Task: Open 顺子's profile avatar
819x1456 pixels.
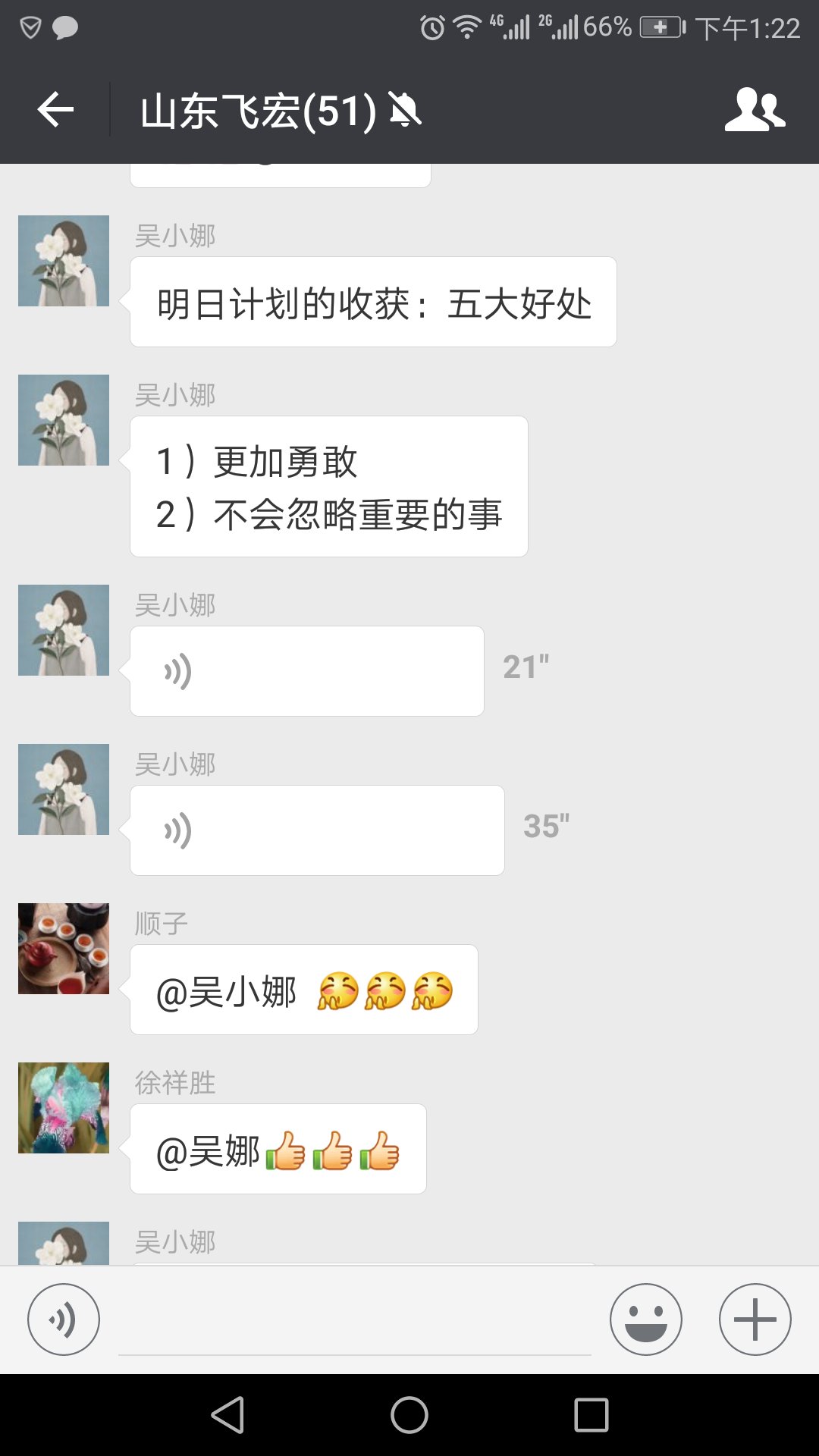Action: click(x=64, y=949)
